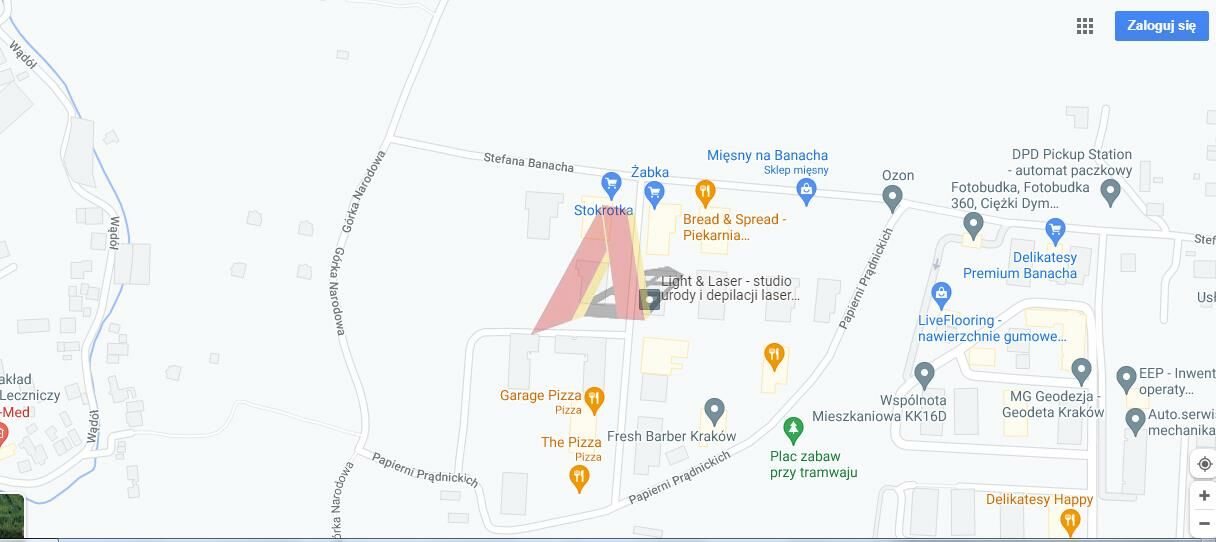Screen dimensions: 1216x542
Task: Open Bread & Spread Piekarnia marker
Action: [705, 192]
